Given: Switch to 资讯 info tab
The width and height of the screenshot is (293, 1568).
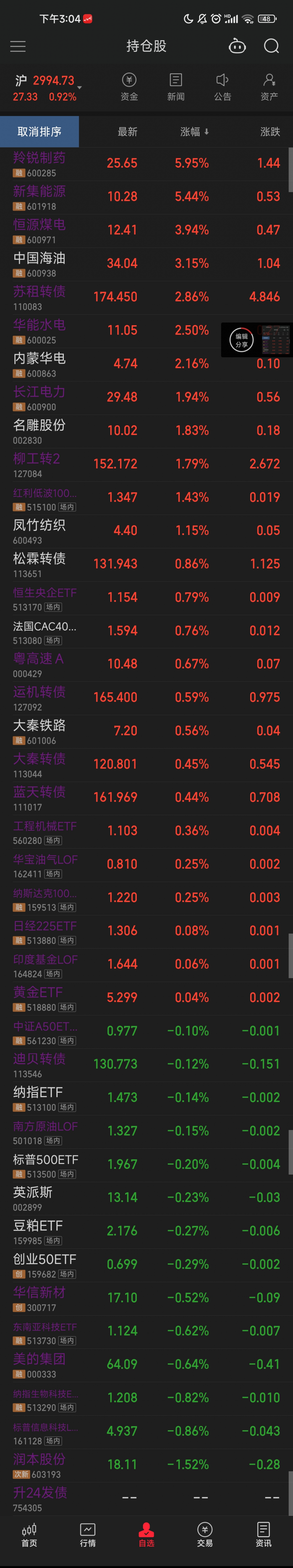Looking at the screenshot, I should coord(263,1534).
